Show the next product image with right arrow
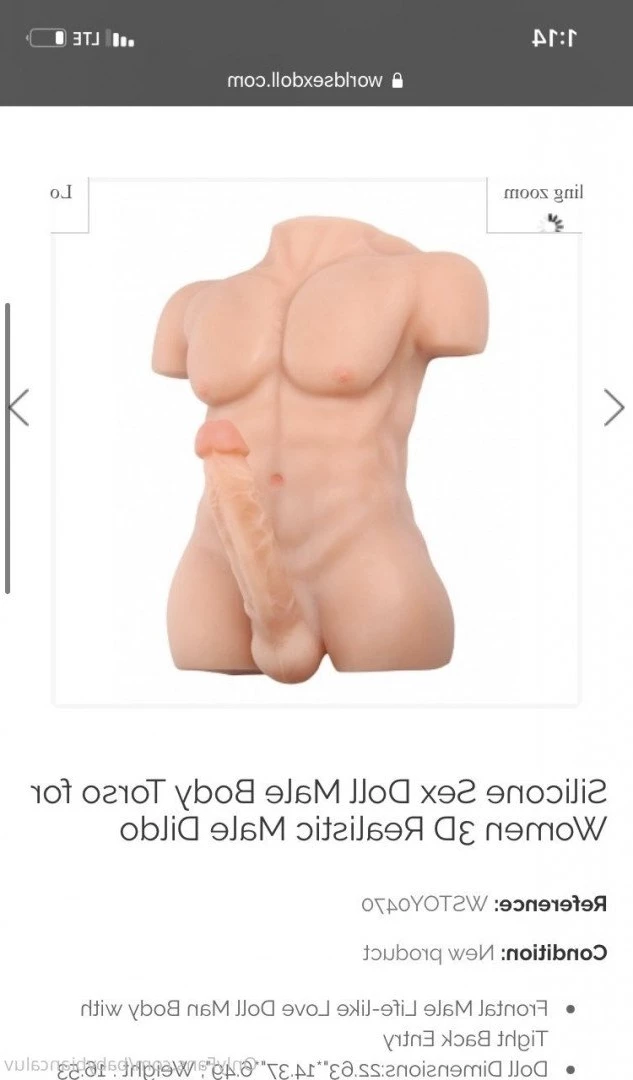Screen dimensions: 633x1080 [614, 407]
